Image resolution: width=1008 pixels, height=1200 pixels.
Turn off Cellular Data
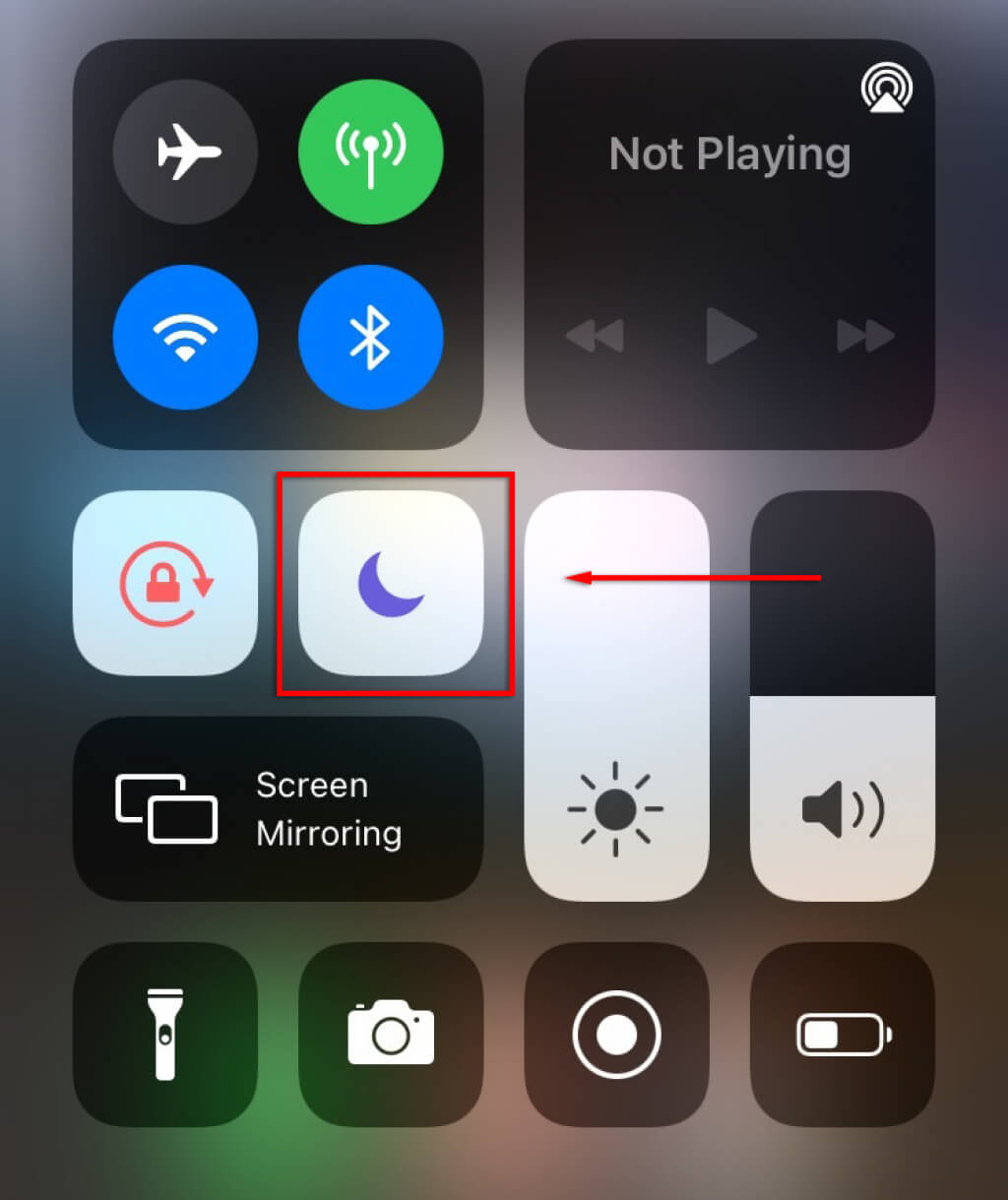tap(371, 153)
